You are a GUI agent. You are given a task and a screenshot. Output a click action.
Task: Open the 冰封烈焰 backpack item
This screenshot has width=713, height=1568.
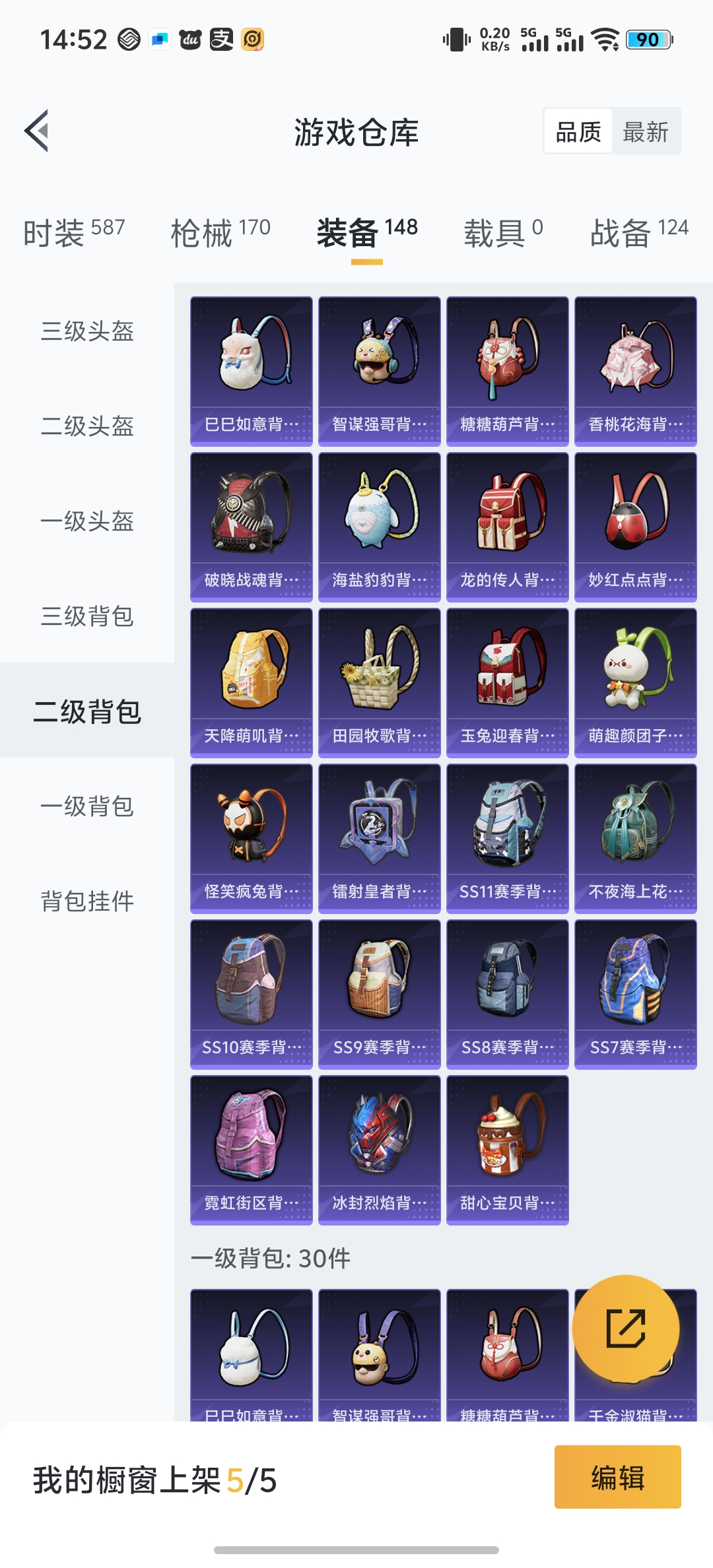pyautogui.click(x=380, y=1150)
